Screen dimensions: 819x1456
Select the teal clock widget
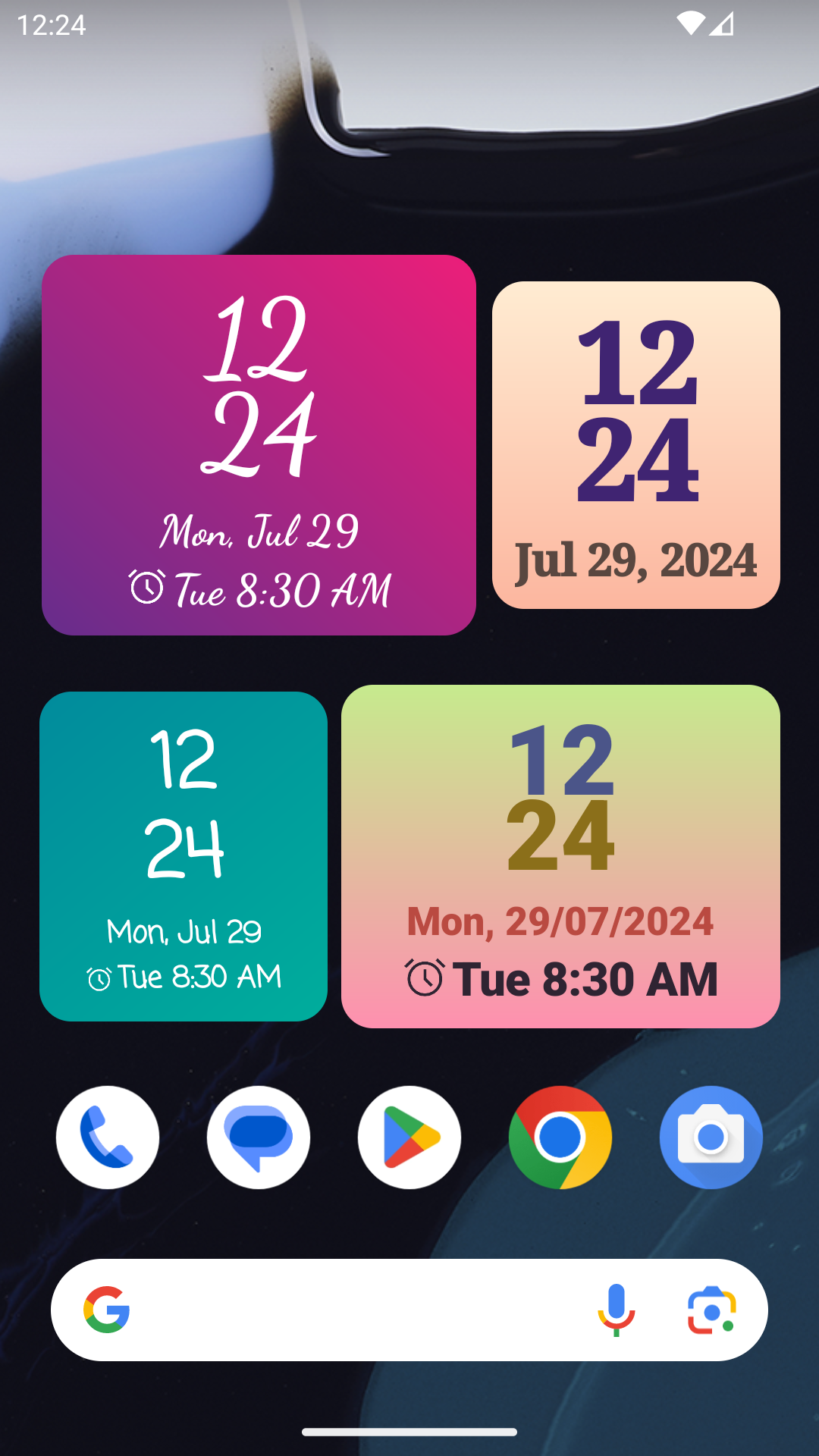pos(183,857)
